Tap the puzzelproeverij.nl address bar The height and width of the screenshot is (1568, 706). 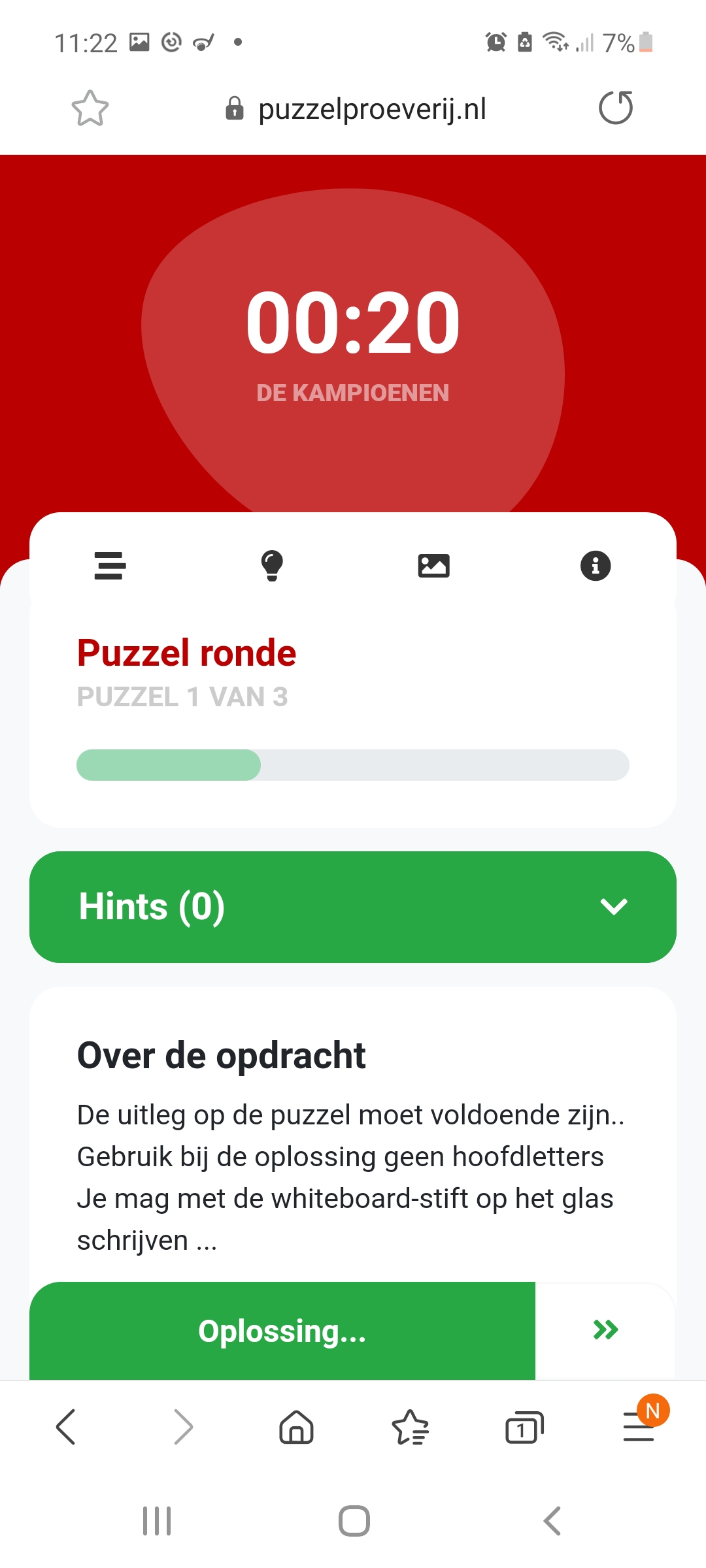(x=373, y=108)
